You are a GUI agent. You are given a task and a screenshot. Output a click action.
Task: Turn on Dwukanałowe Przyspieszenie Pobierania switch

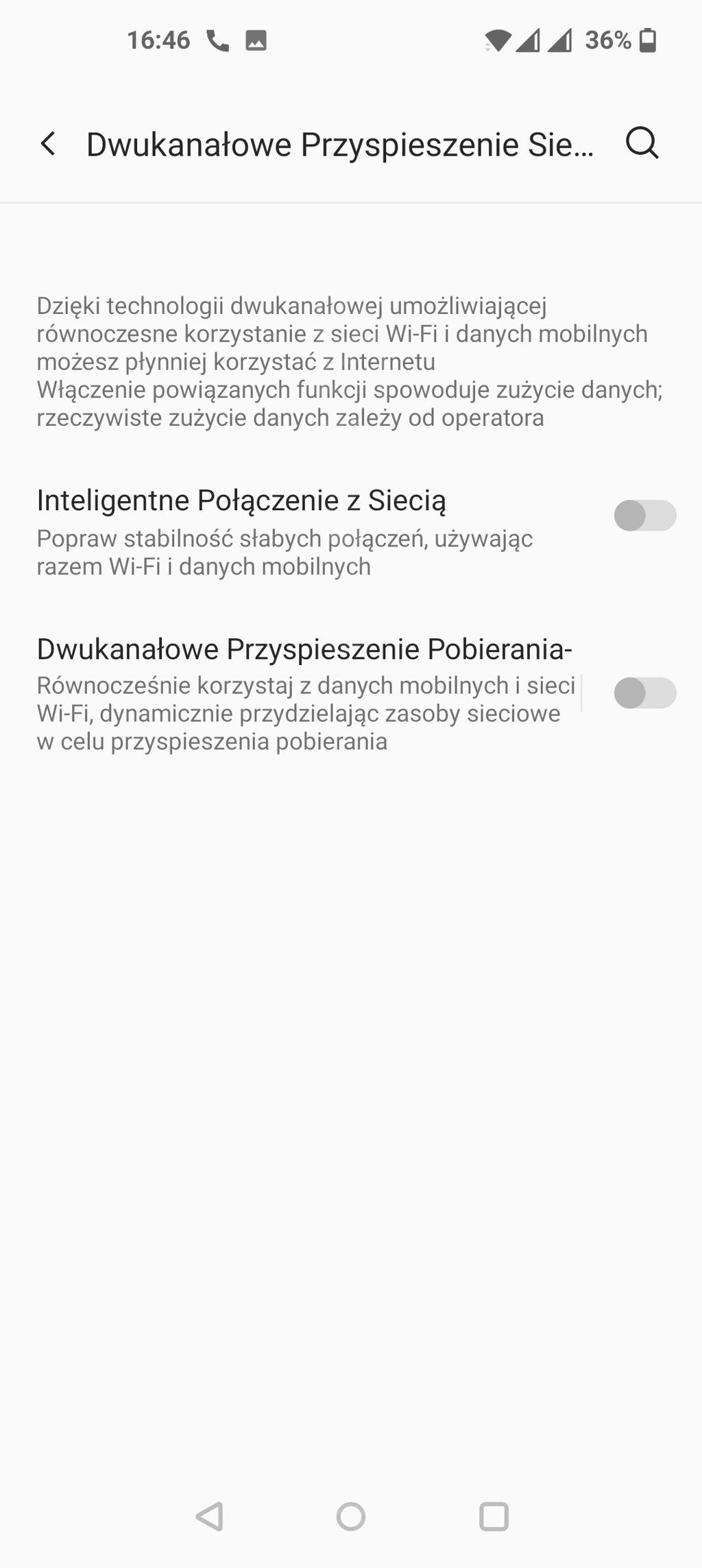tap(644, 692)
